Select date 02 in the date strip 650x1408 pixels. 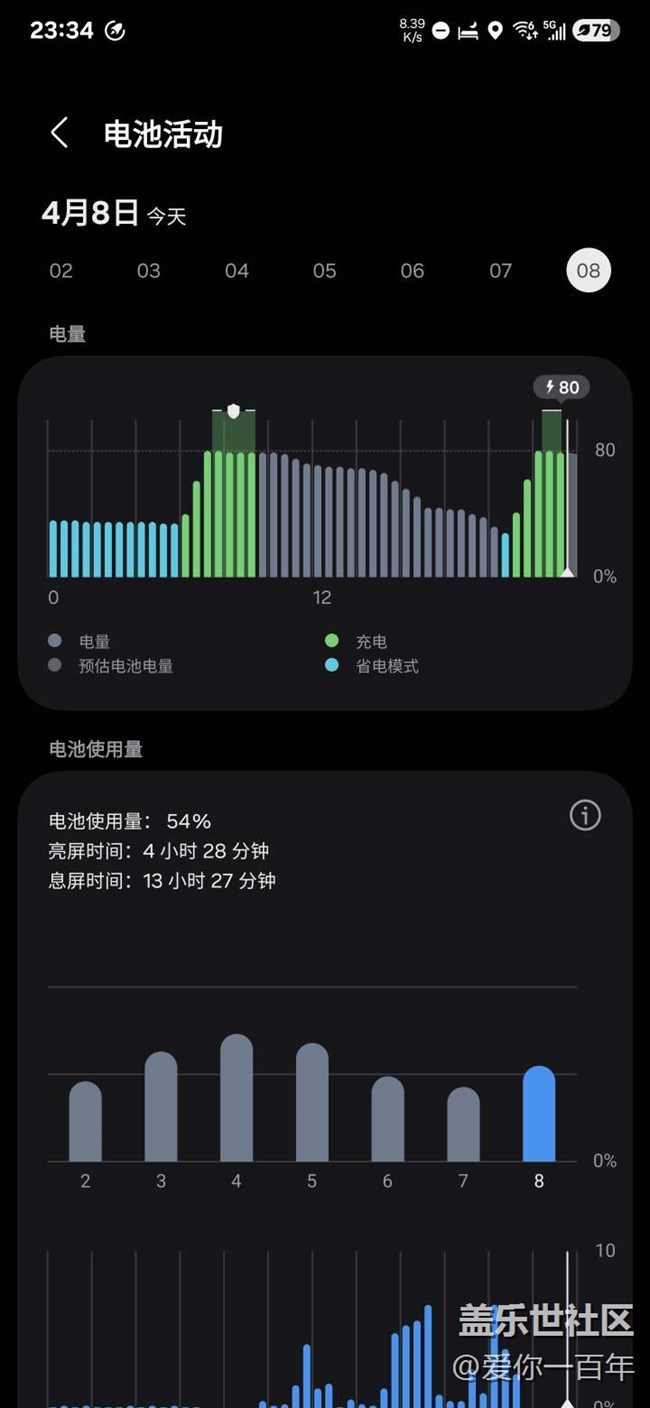pyautogui.click(x=61, y=271)
